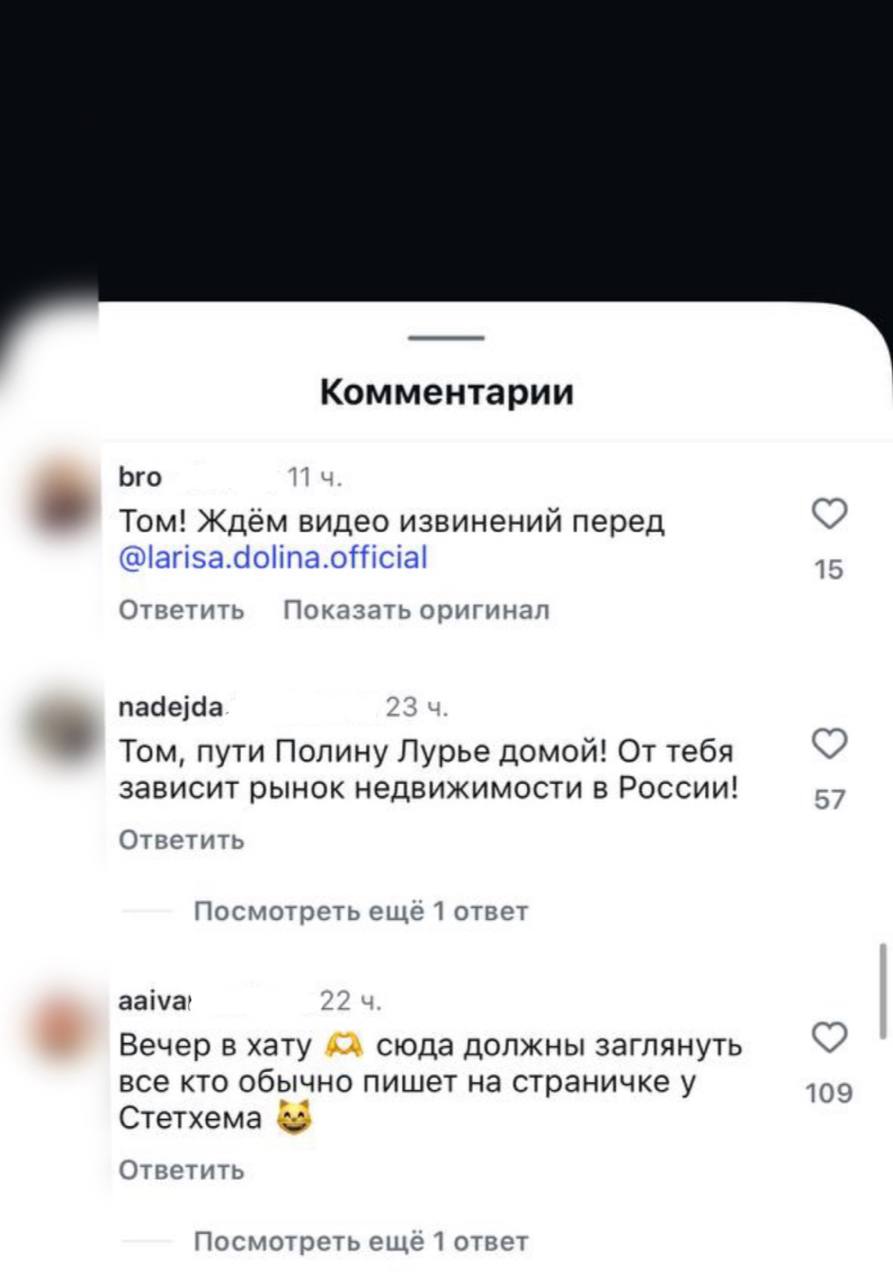Viewport: 893px width, 1280px height.
Task: Like nadejda's comment about Полина Лурье
Action: (828, 744)
